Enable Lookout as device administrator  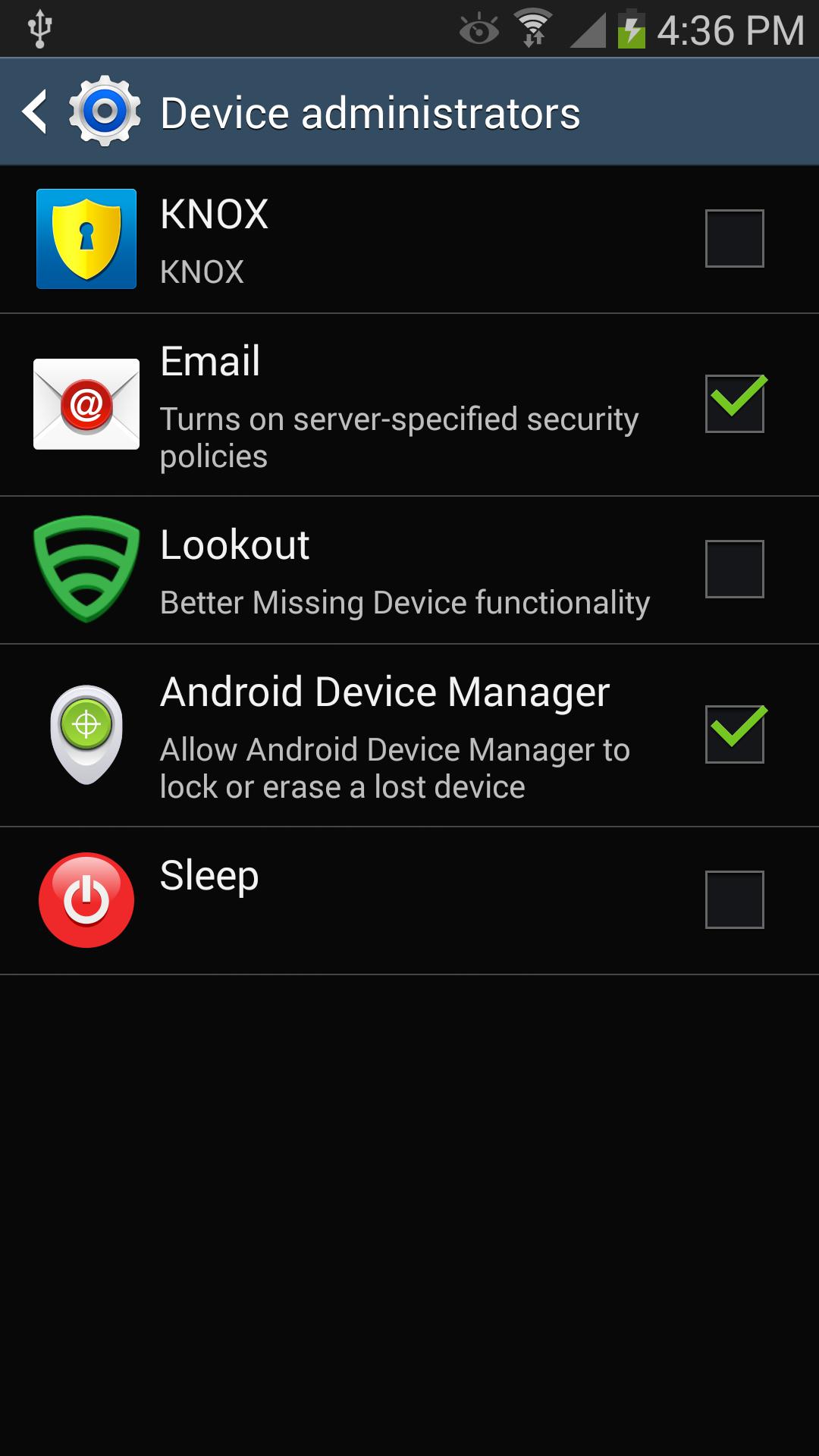733,568
